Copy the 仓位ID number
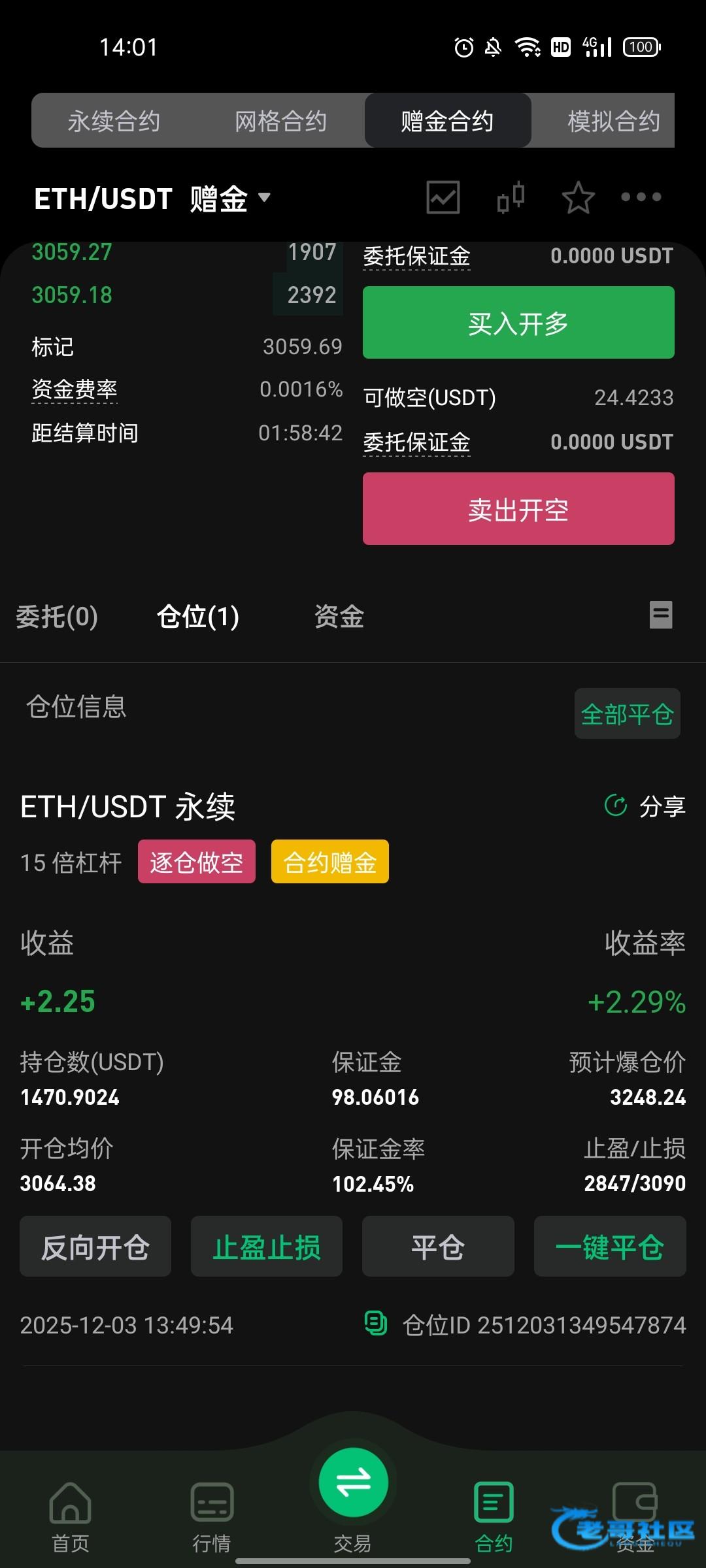706x1568 pixels. [376, 1324]
